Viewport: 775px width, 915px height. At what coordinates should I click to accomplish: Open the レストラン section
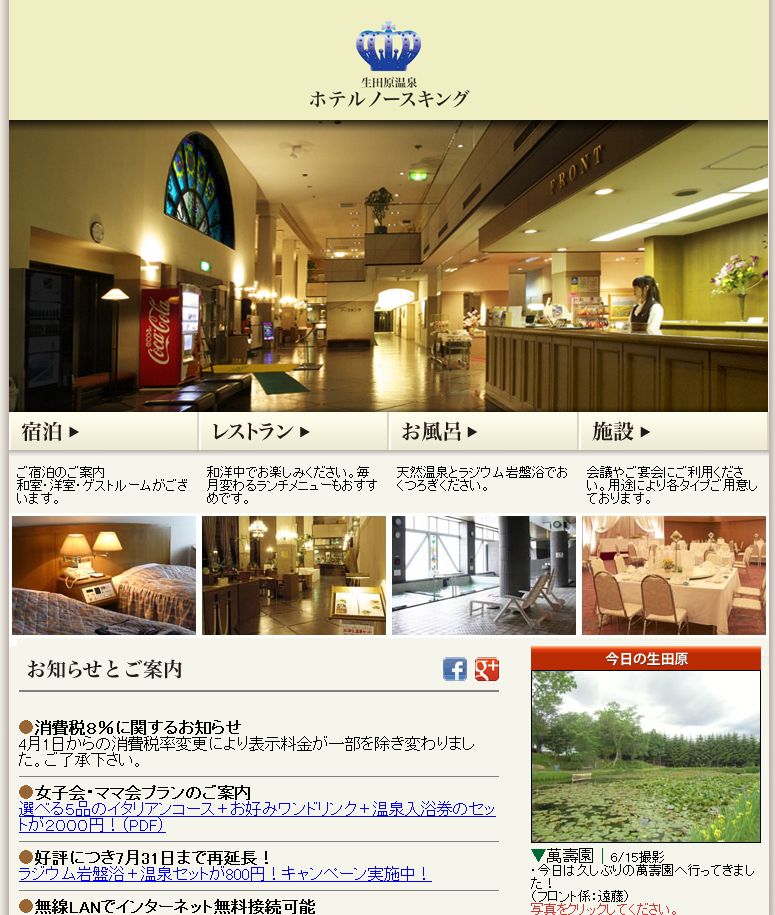[292, 432]
